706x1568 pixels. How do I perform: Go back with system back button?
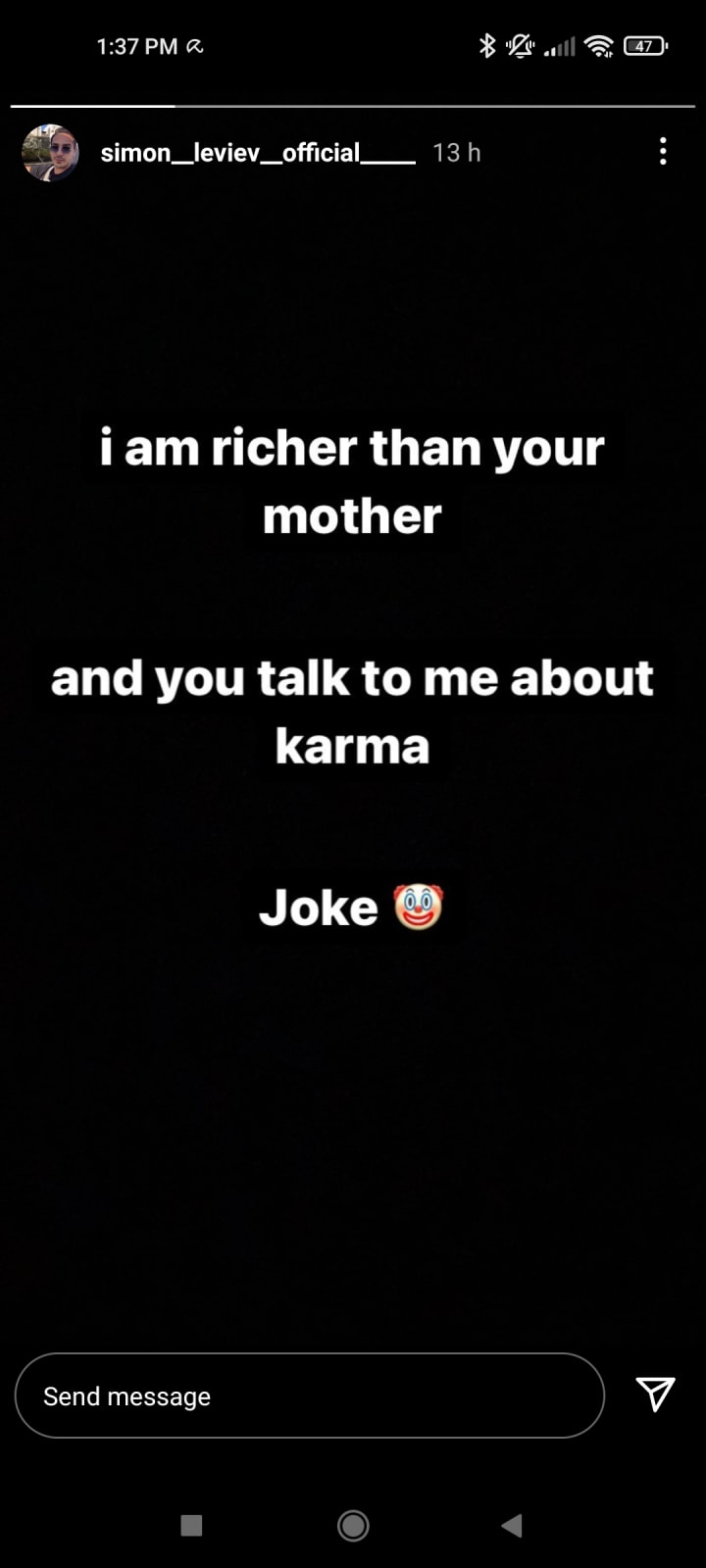pyautogui.click(x=511, y=1525)
